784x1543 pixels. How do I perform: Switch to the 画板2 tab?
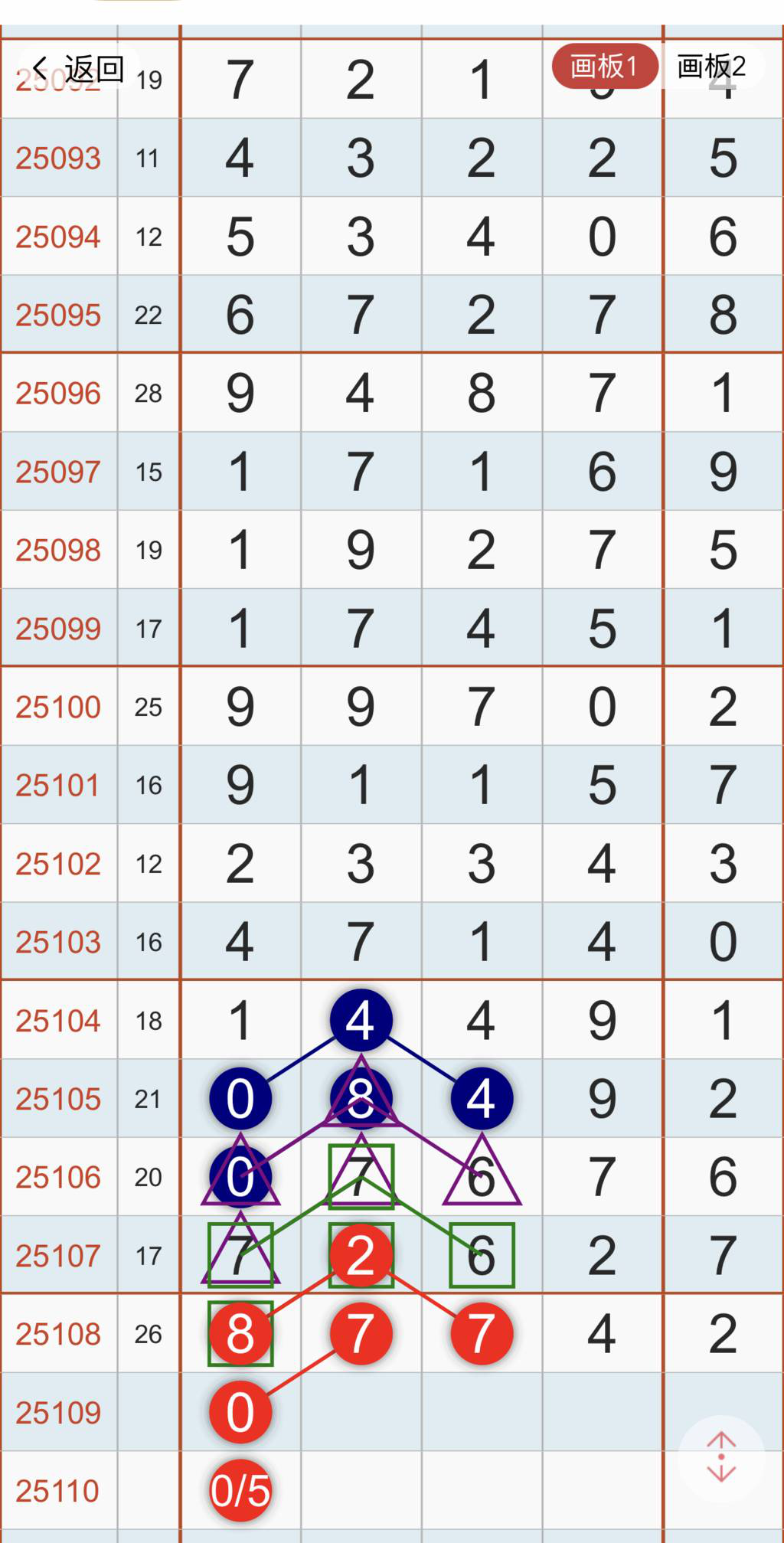[x=711, y=67]
